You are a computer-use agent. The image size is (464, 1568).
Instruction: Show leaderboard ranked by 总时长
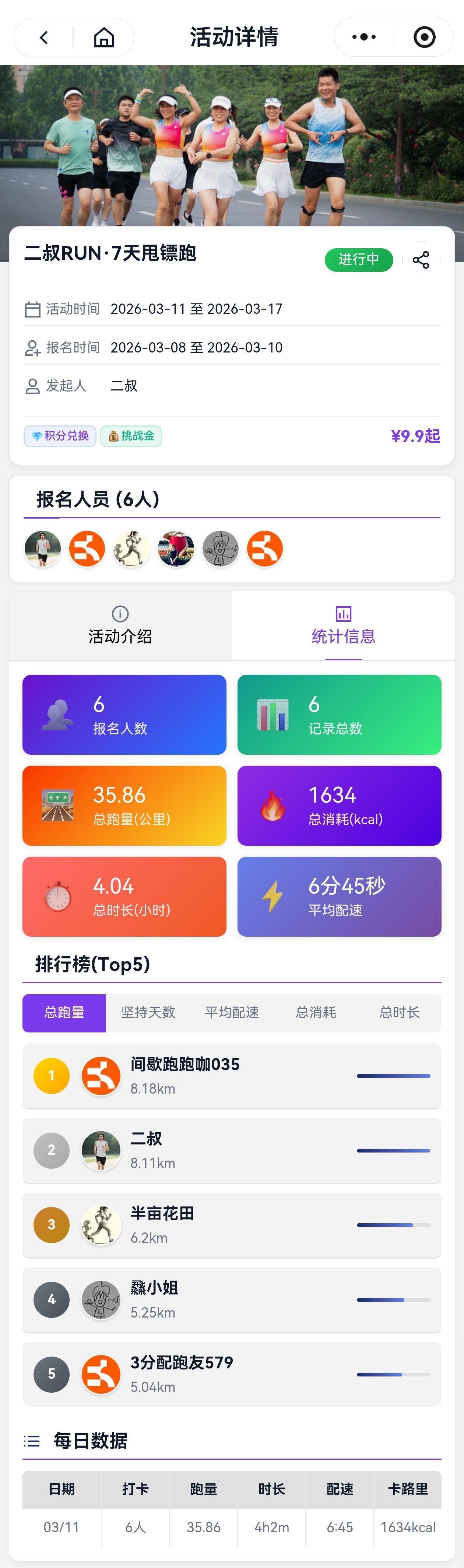tap(400, 1013)
